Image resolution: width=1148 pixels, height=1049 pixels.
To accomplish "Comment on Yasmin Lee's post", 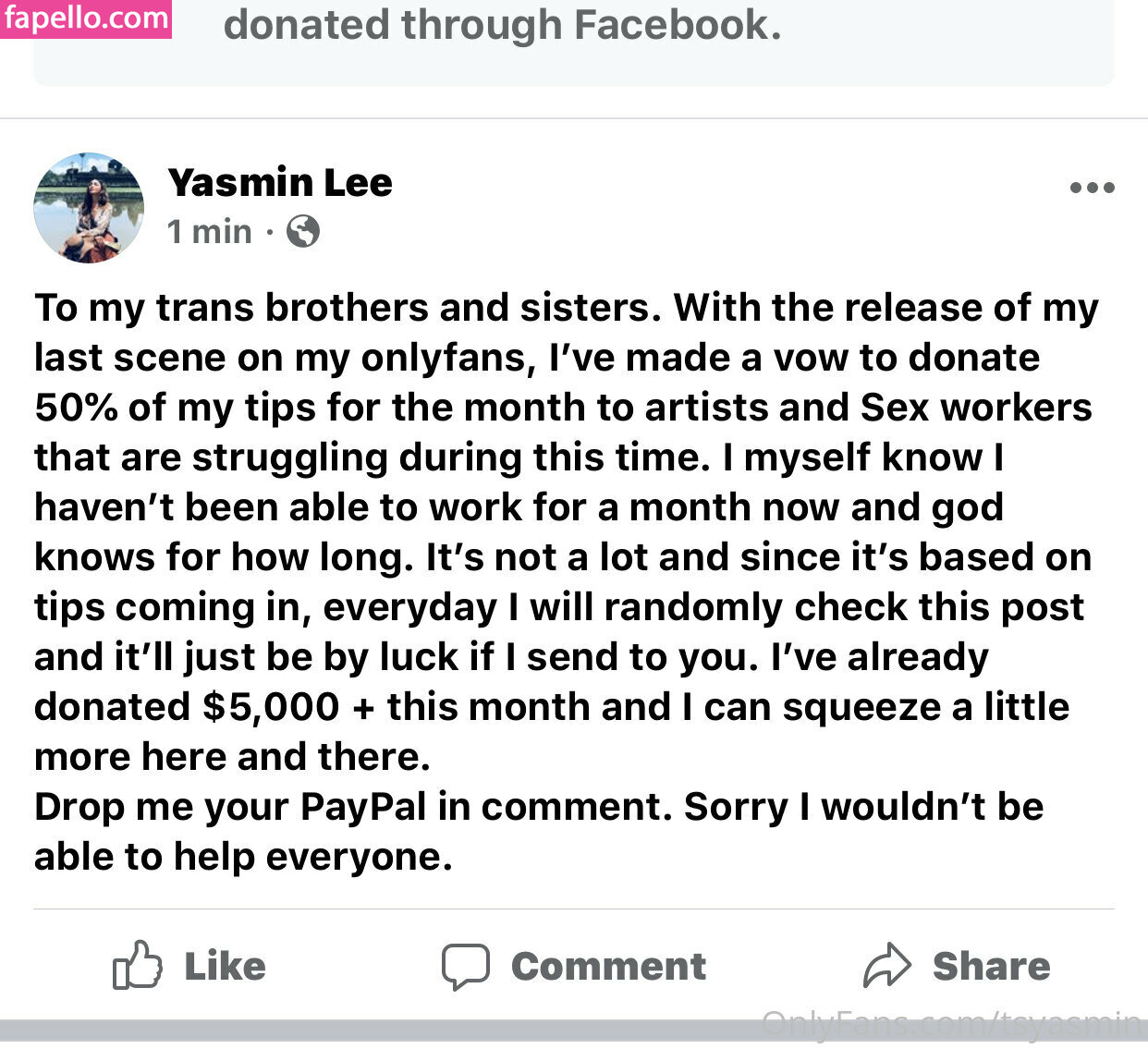I will [573, 966].
